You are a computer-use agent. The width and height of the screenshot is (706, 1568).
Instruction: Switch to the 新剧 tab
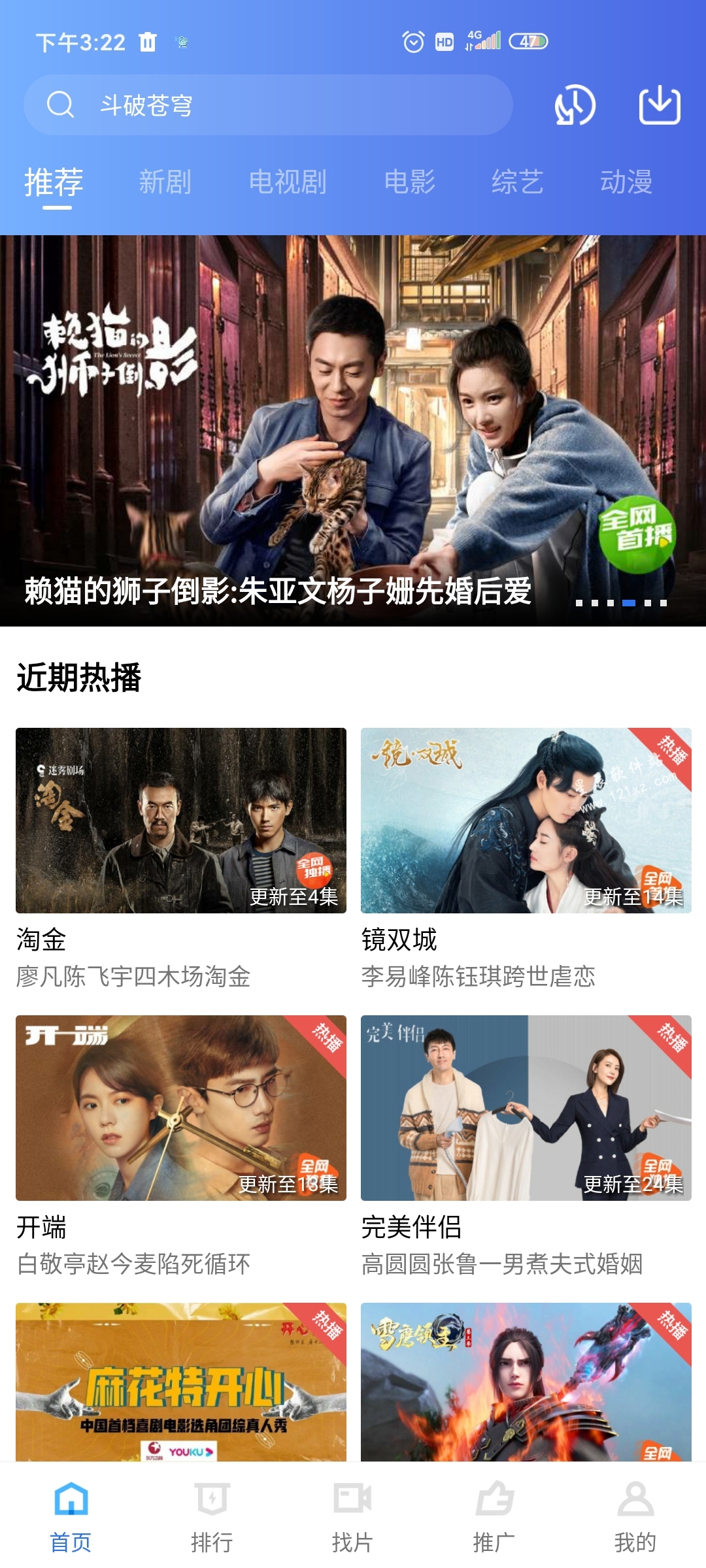(x=165, y=182)
